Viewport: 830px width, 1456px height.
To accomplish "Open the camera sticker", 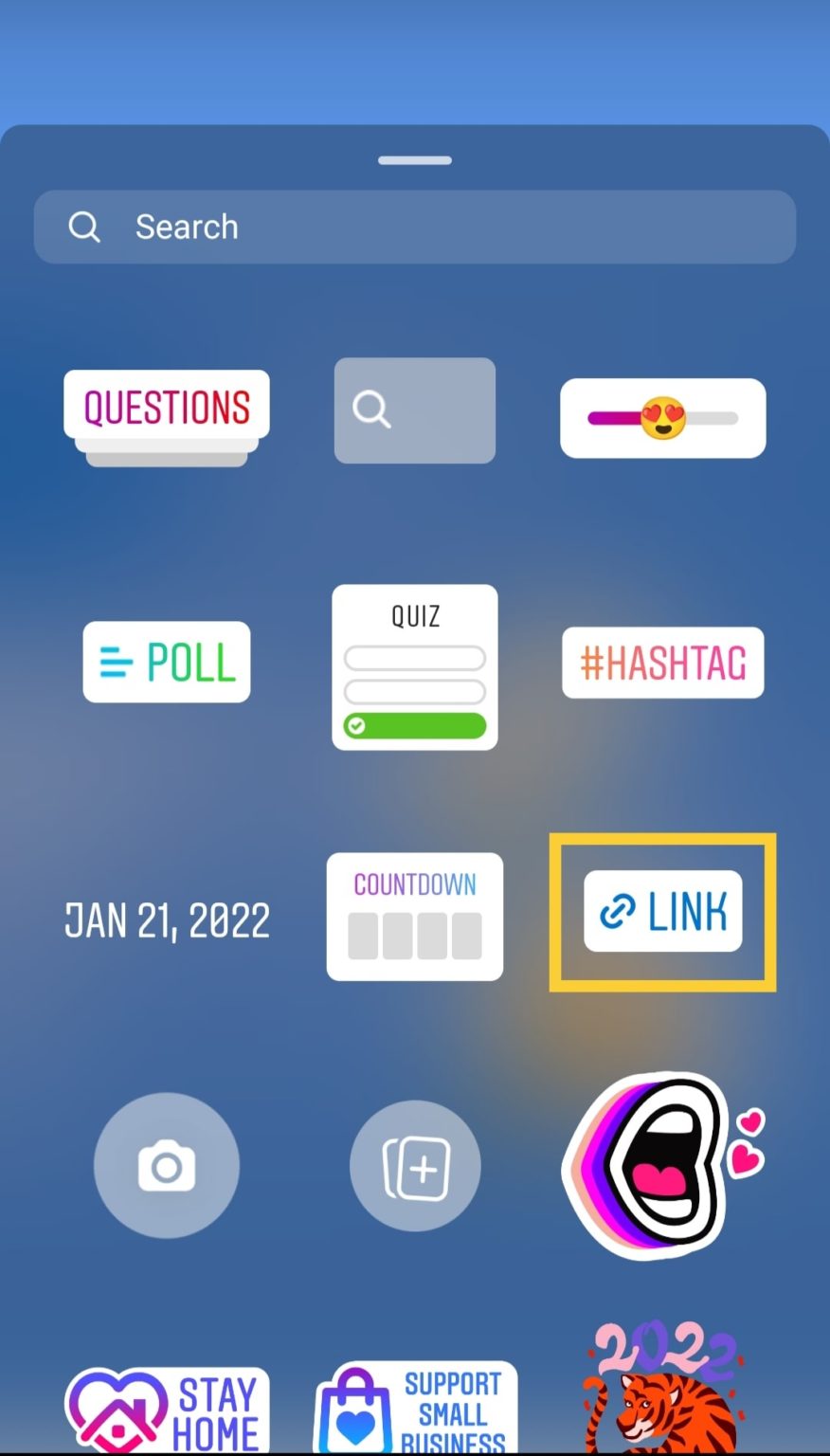I will (167, 1165).
